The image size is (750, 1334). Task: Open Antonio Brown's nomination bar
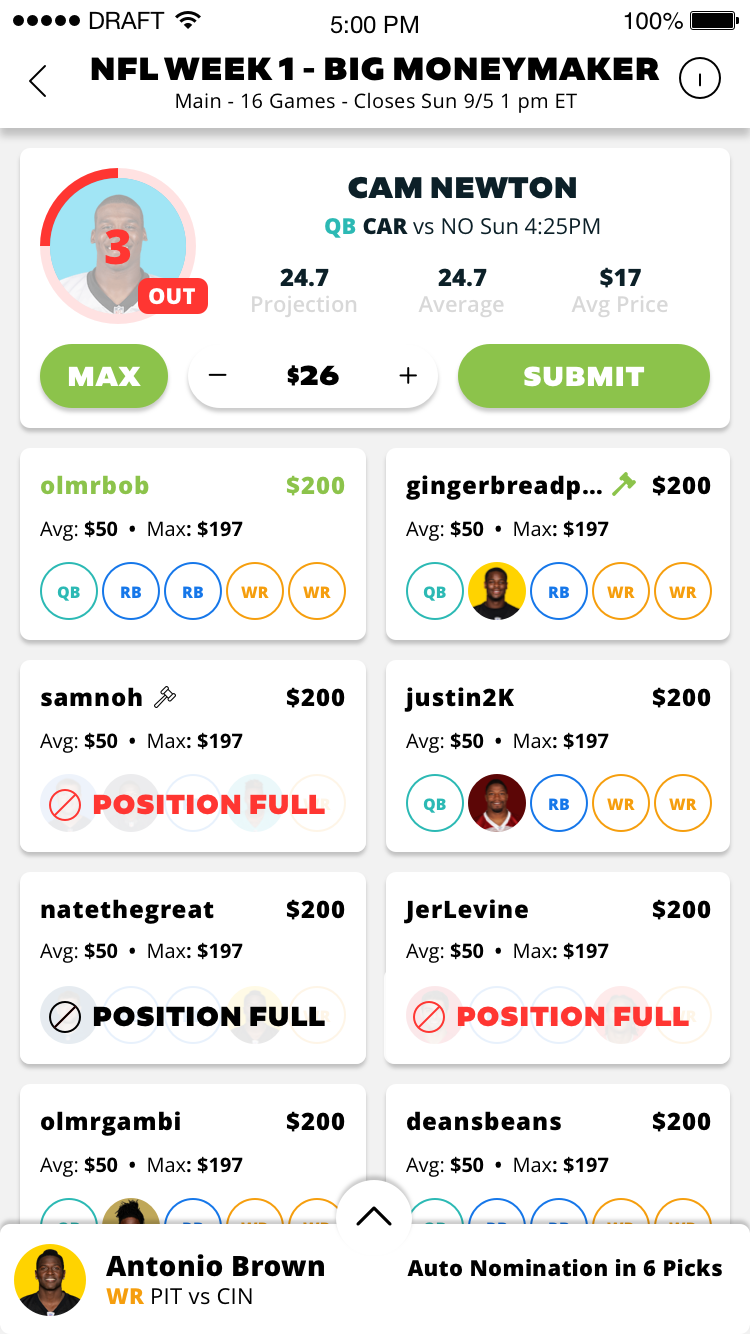pos(375,1279)
